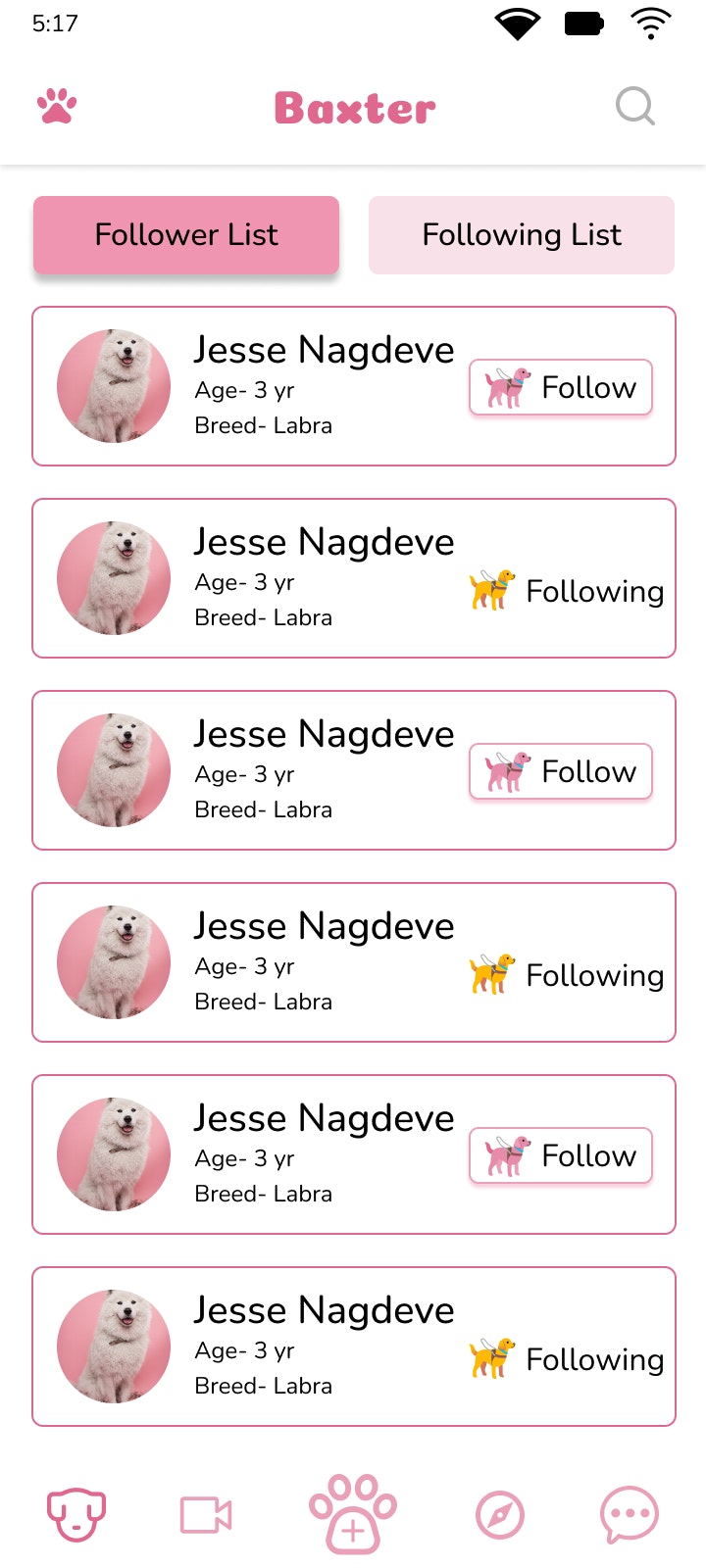Follow the first Jesse Nagdeve in the list
706x1568 pixels.
[x=561, y=388]
